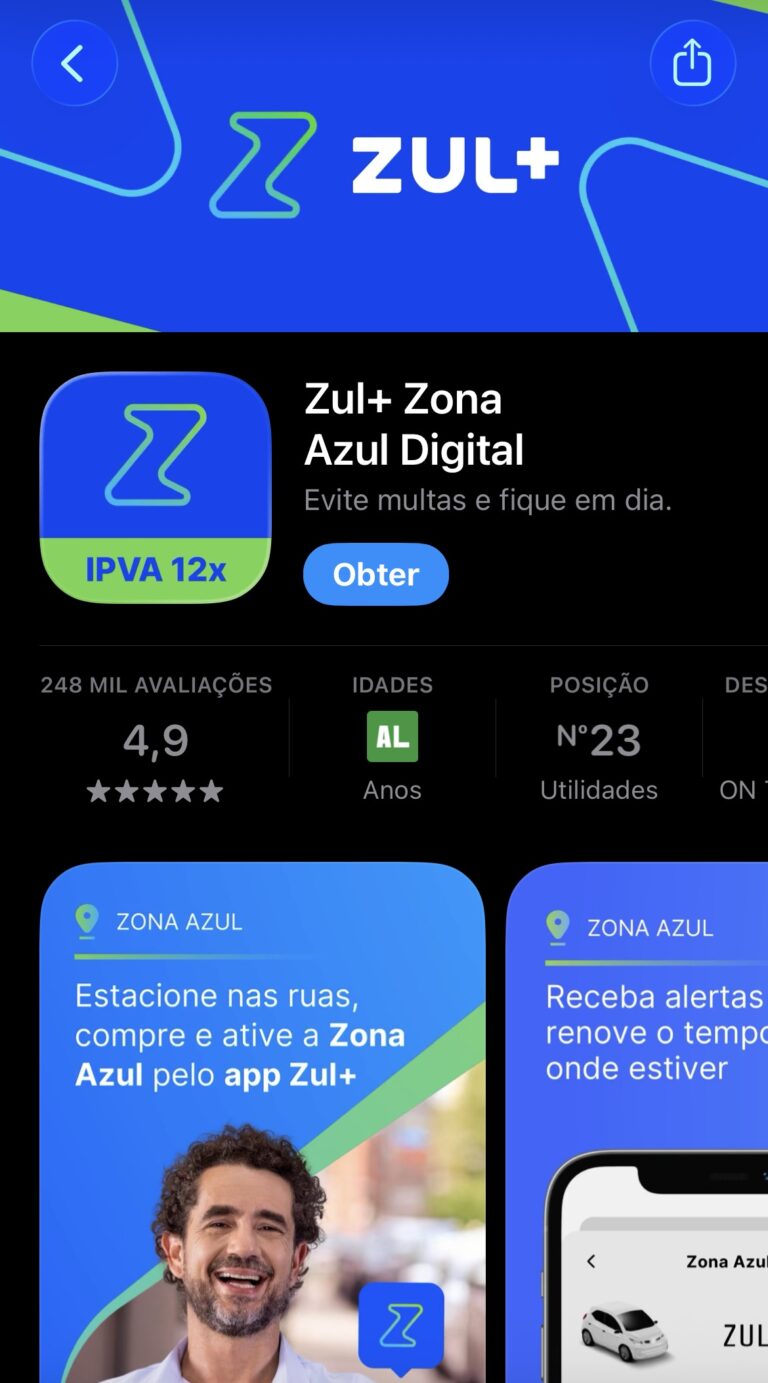Tap Obter to download Zul+
Screen dimensions: 768x1383
click(376, 574)
